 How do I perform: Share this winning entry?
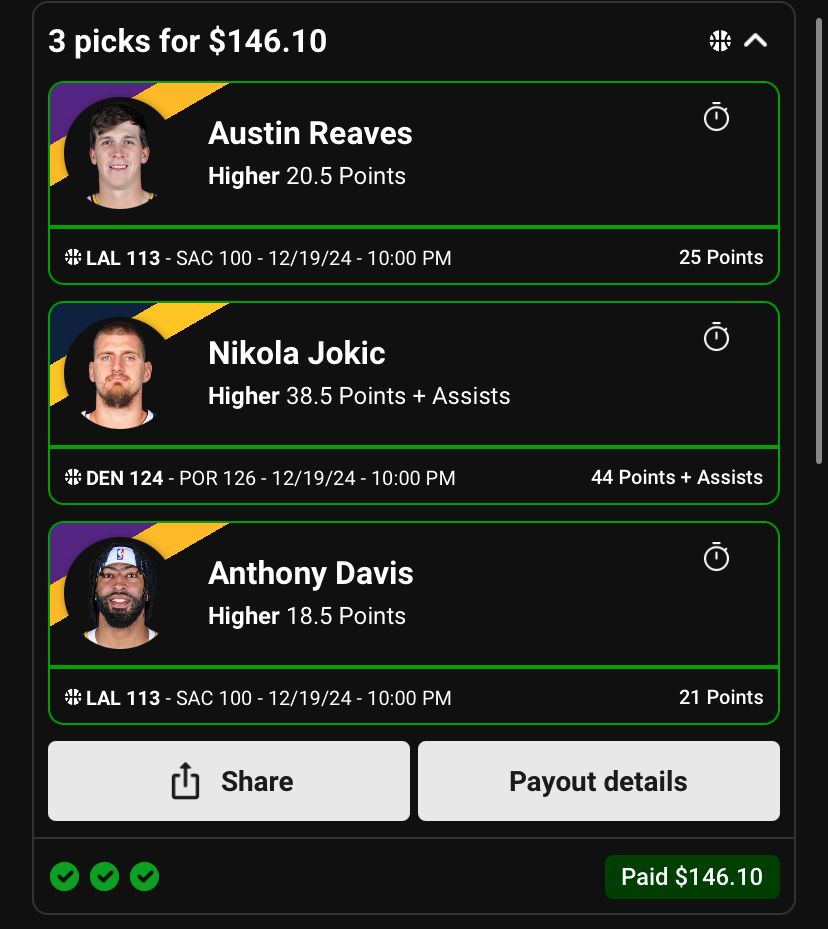(x=229, y=781)
